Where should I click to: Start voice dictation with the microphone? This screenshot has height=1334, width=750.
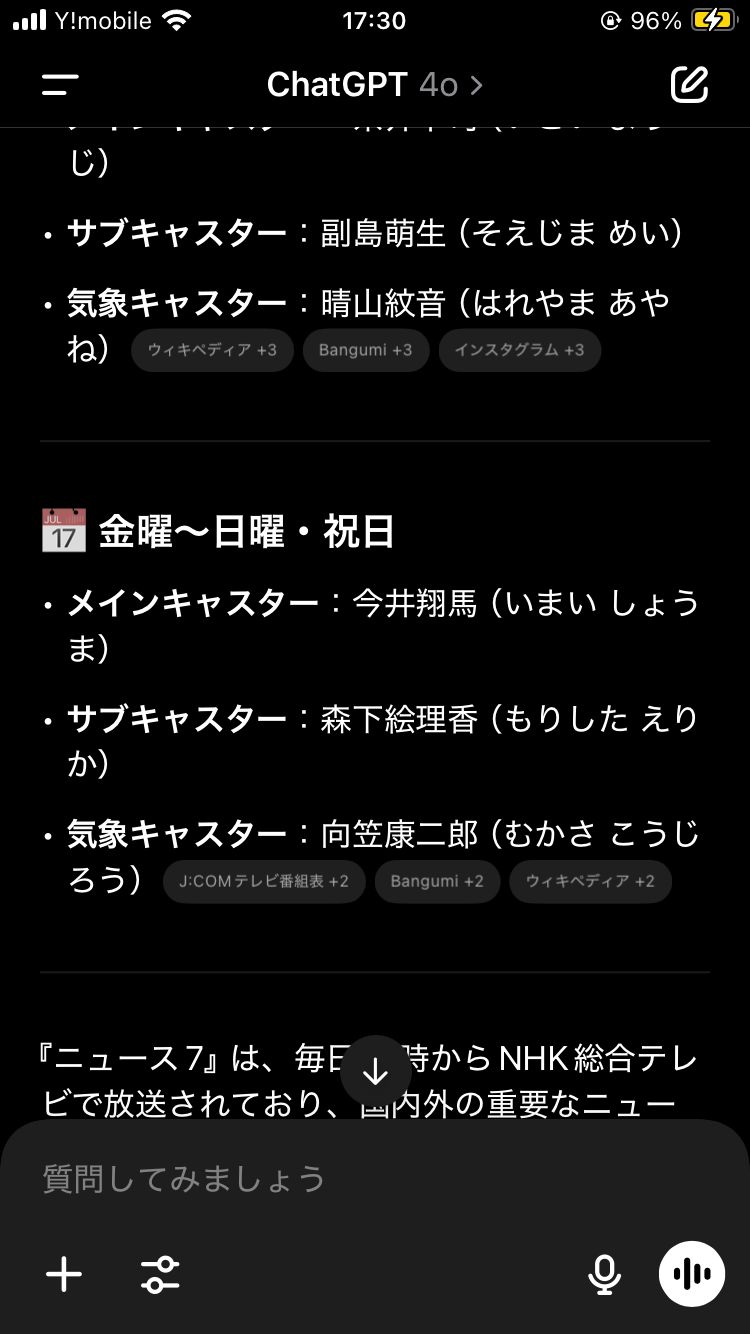tap(604, 1274)
